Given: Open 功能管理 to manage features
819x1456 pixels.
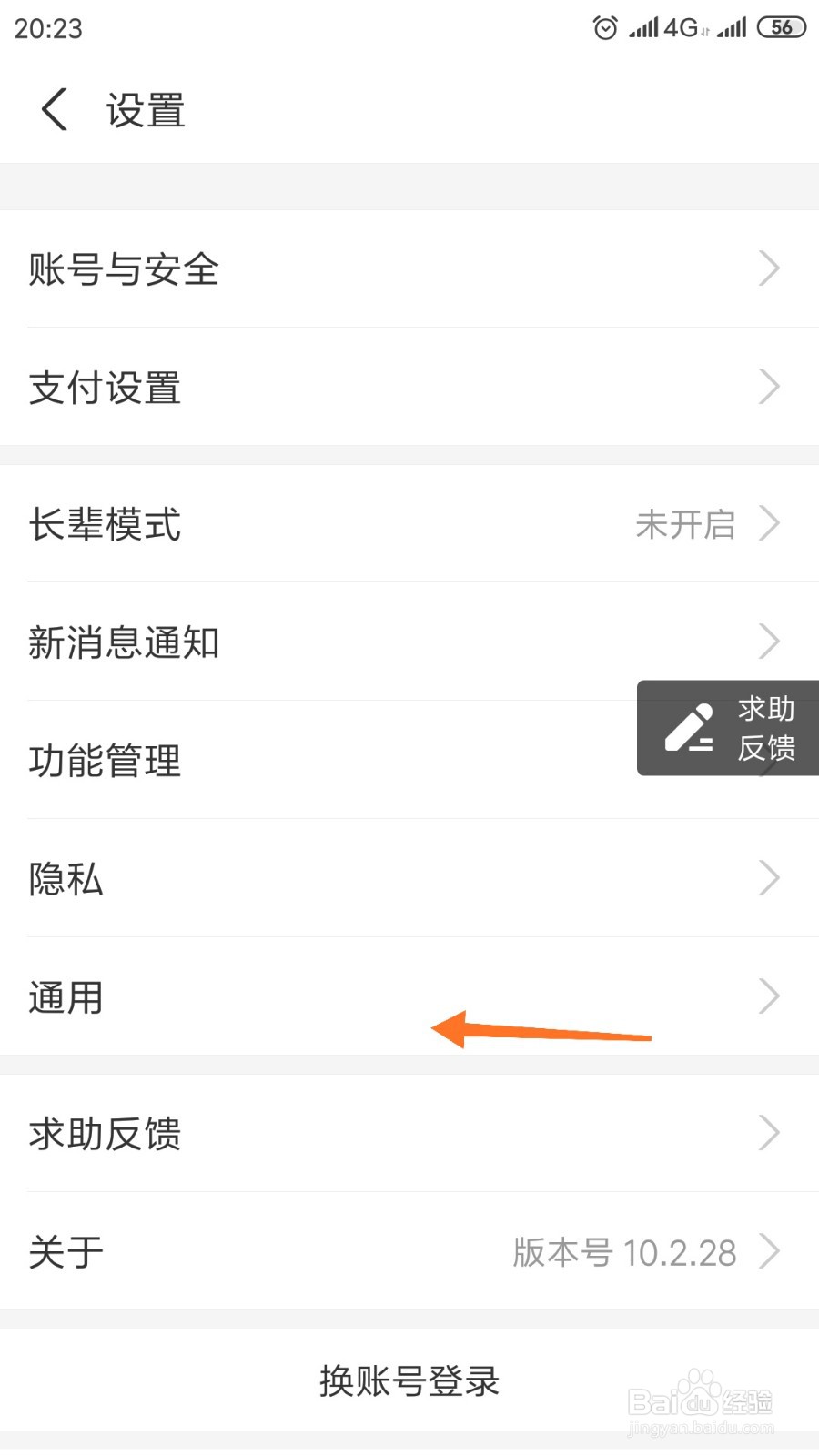Looking at the screenshot, I should 409,761.
